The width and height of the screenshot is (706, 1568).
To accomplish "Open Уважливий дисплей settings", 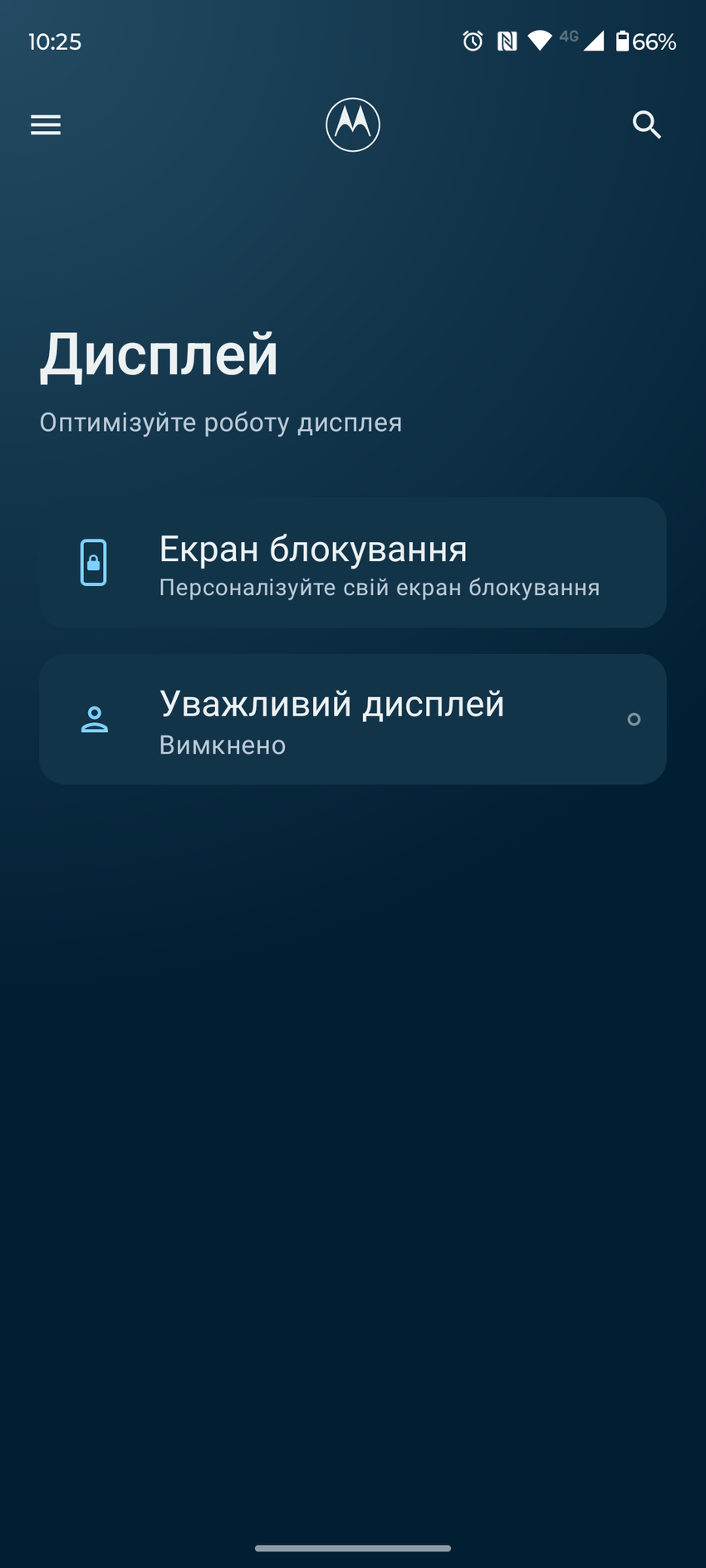I will coord(353,720).
